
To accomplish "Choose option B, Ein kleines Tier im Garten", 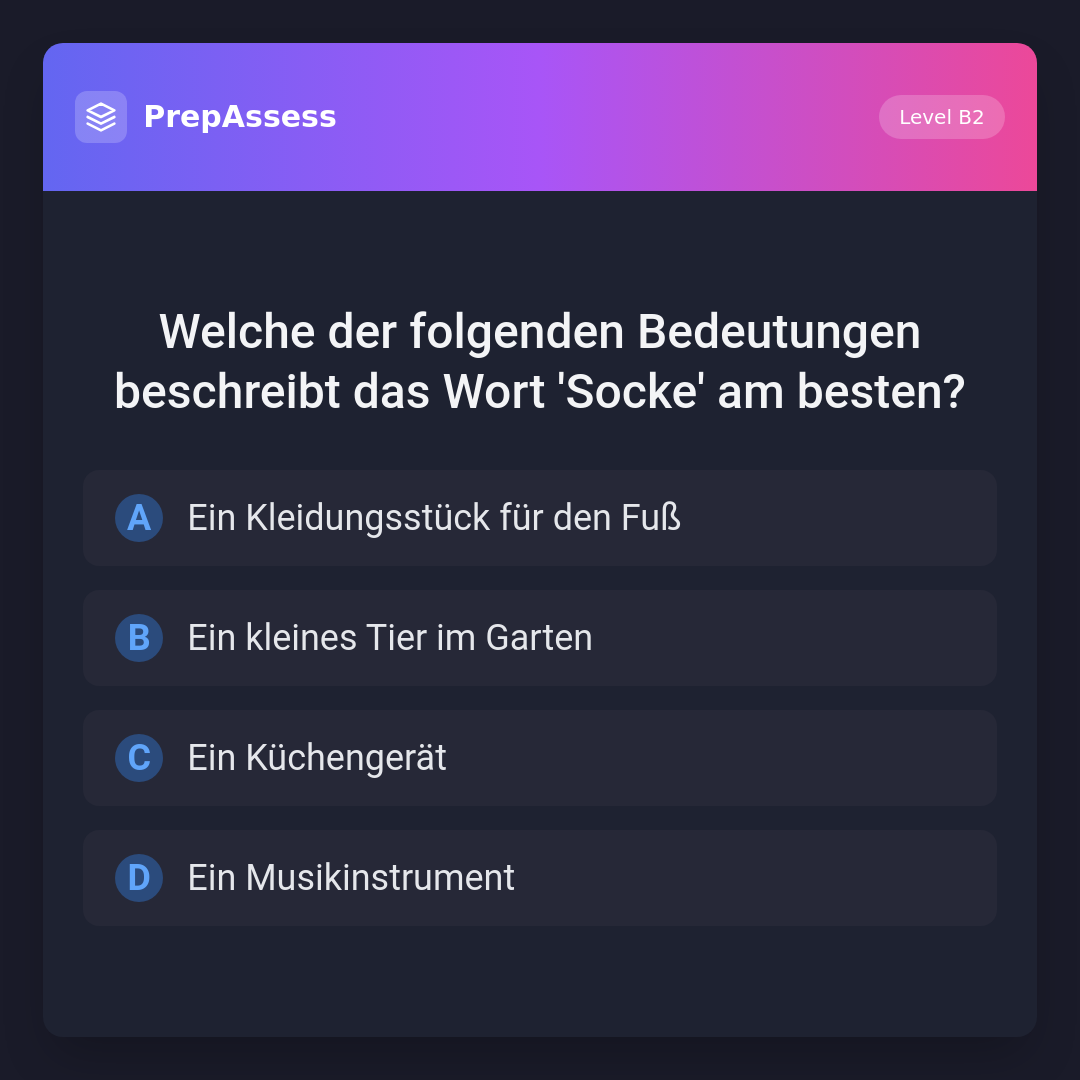I will 540,638.
